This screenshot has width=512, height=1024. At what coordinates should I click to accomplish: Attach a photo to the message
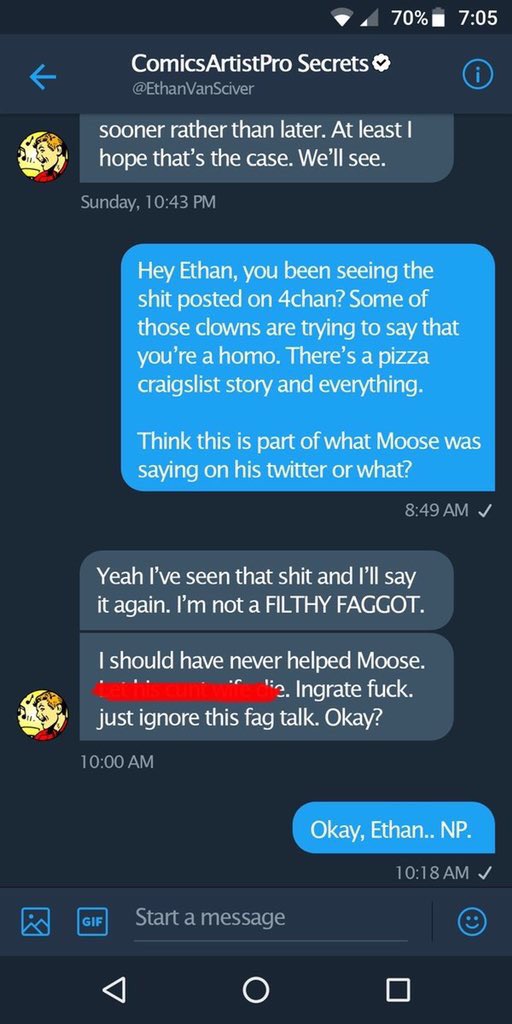click(35, 921)
